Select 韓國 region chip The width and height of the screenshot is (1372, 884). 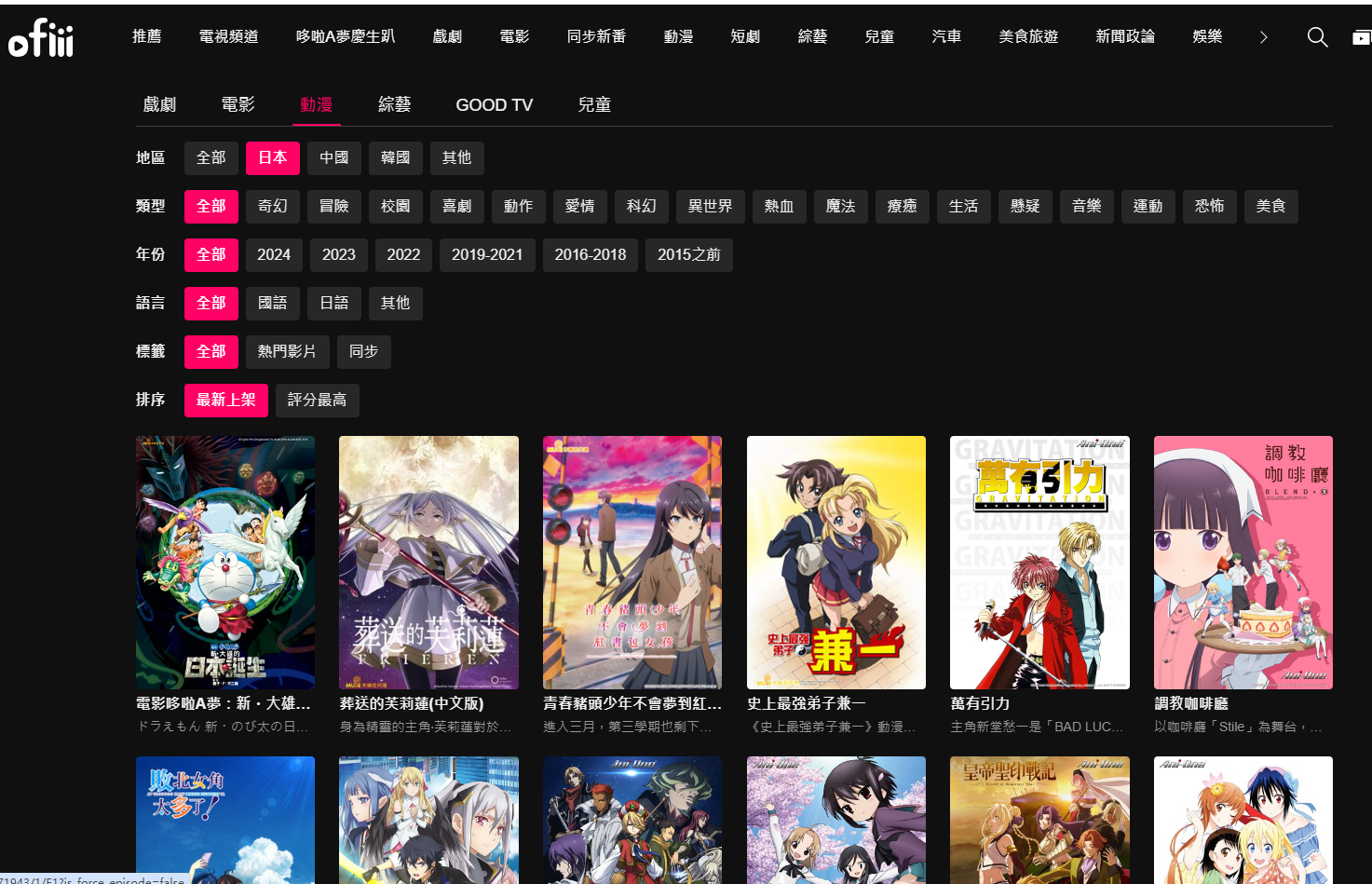tap(395, 157)
